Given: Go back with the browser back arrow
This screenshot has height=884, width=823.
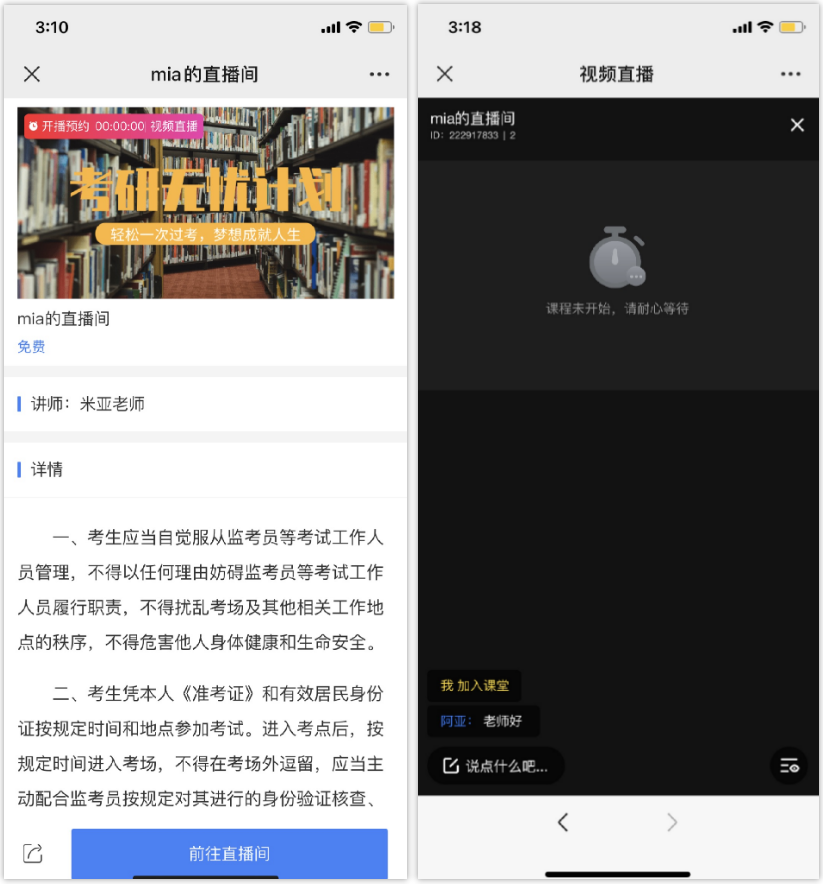Looking at the screenshot, I should [x=562, y=822].
